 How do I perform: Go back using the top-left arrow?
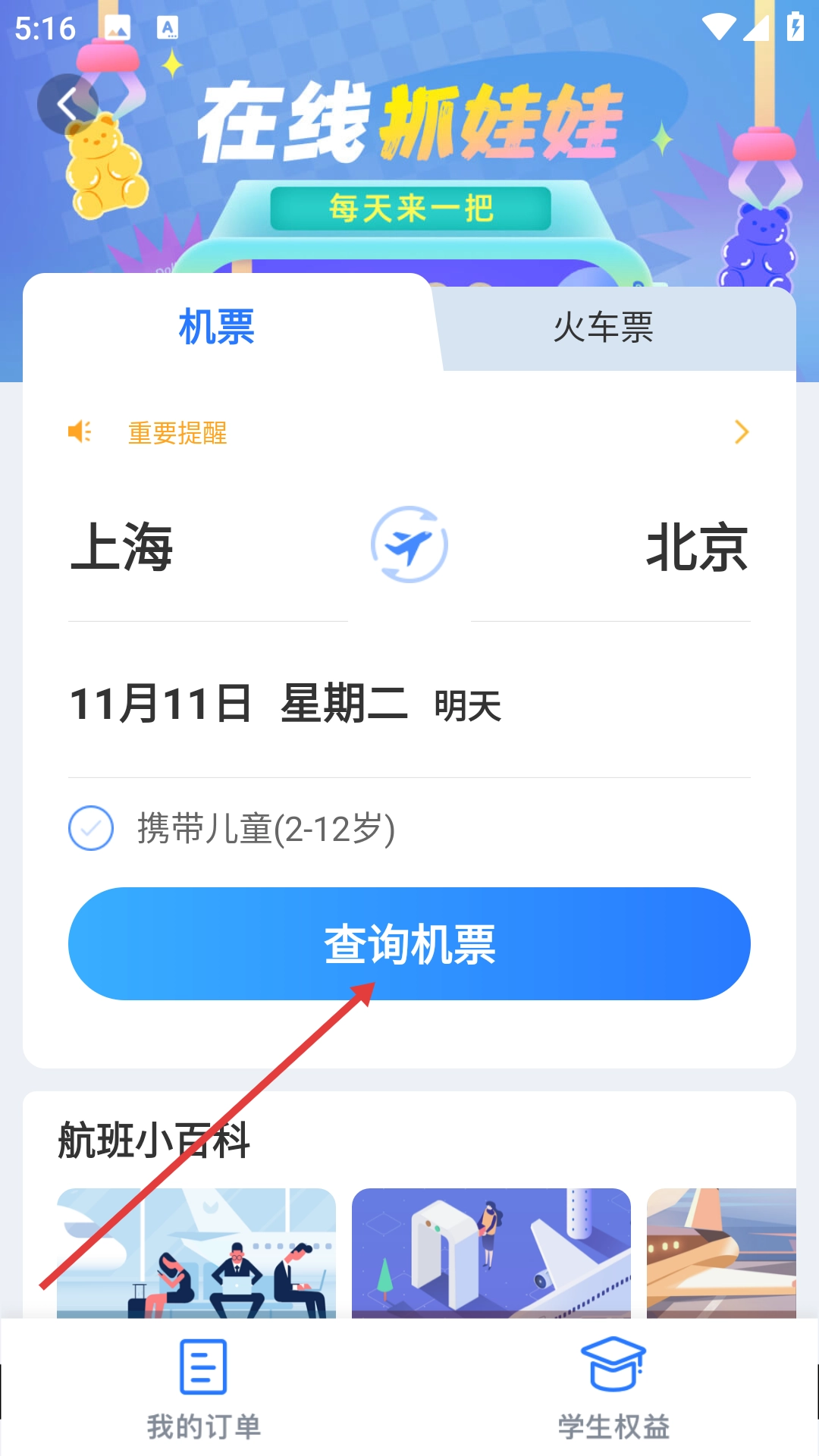point(67,104)
